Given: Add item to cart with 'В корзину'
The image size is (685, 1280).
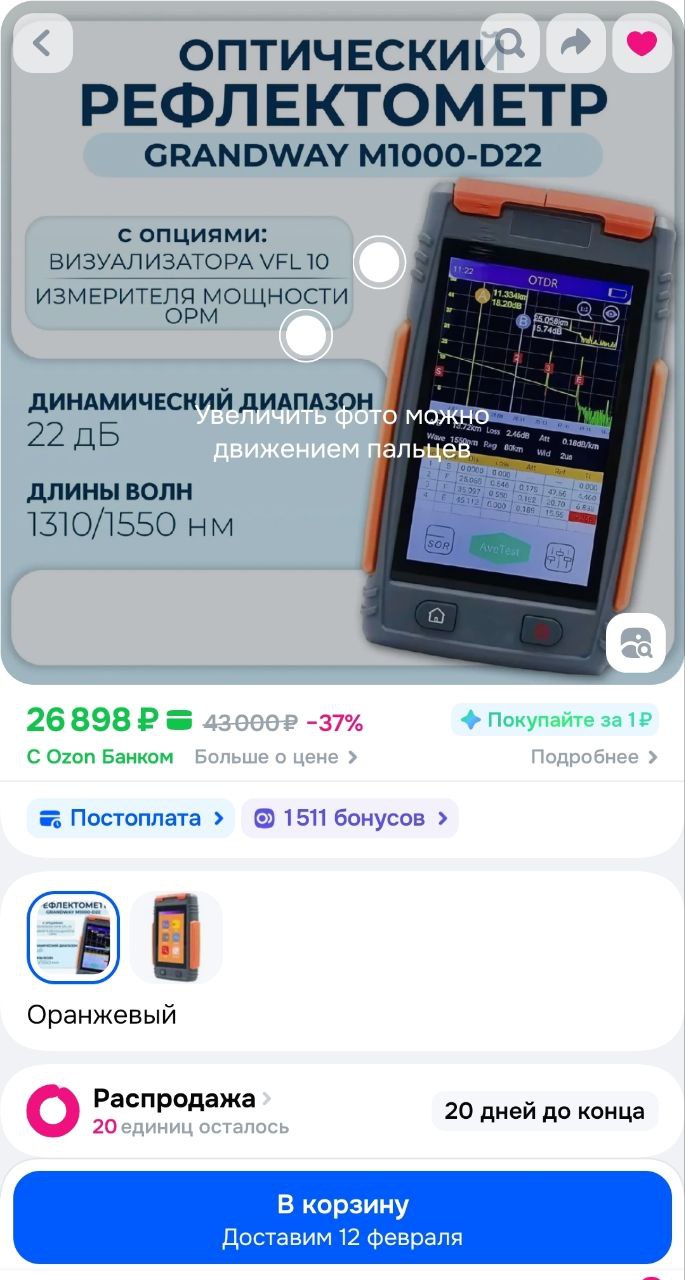Looking at the screenshot, I should [342, 1218].
